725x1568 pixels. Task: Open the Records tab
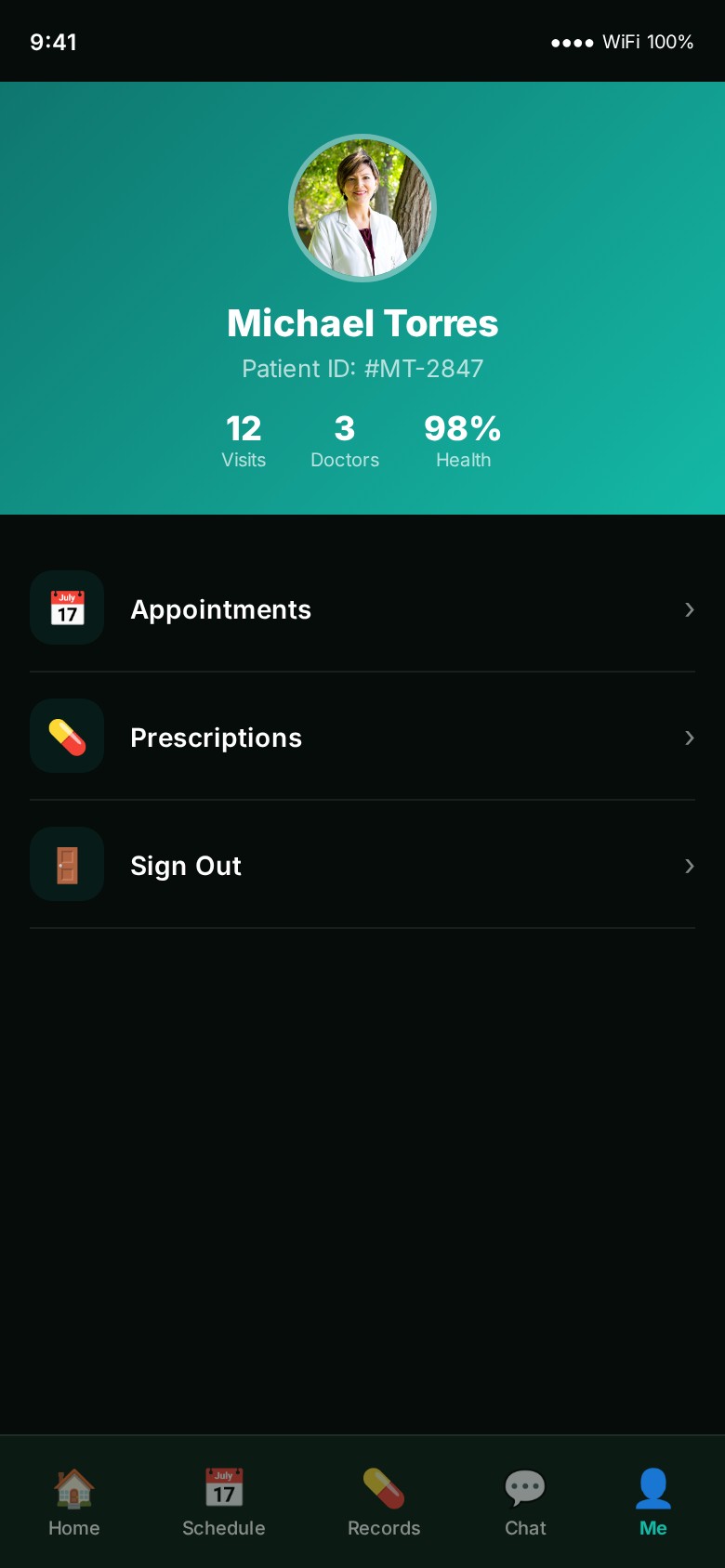(x=384, y=1502)
